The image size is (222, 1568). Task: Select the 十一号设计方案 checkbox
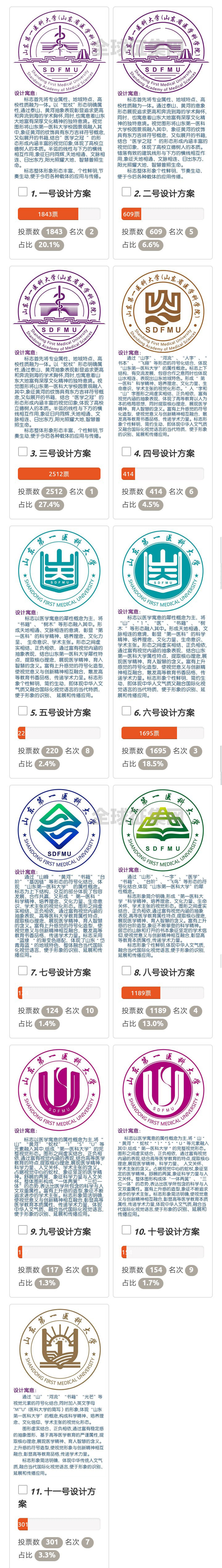coord(23,1490)
